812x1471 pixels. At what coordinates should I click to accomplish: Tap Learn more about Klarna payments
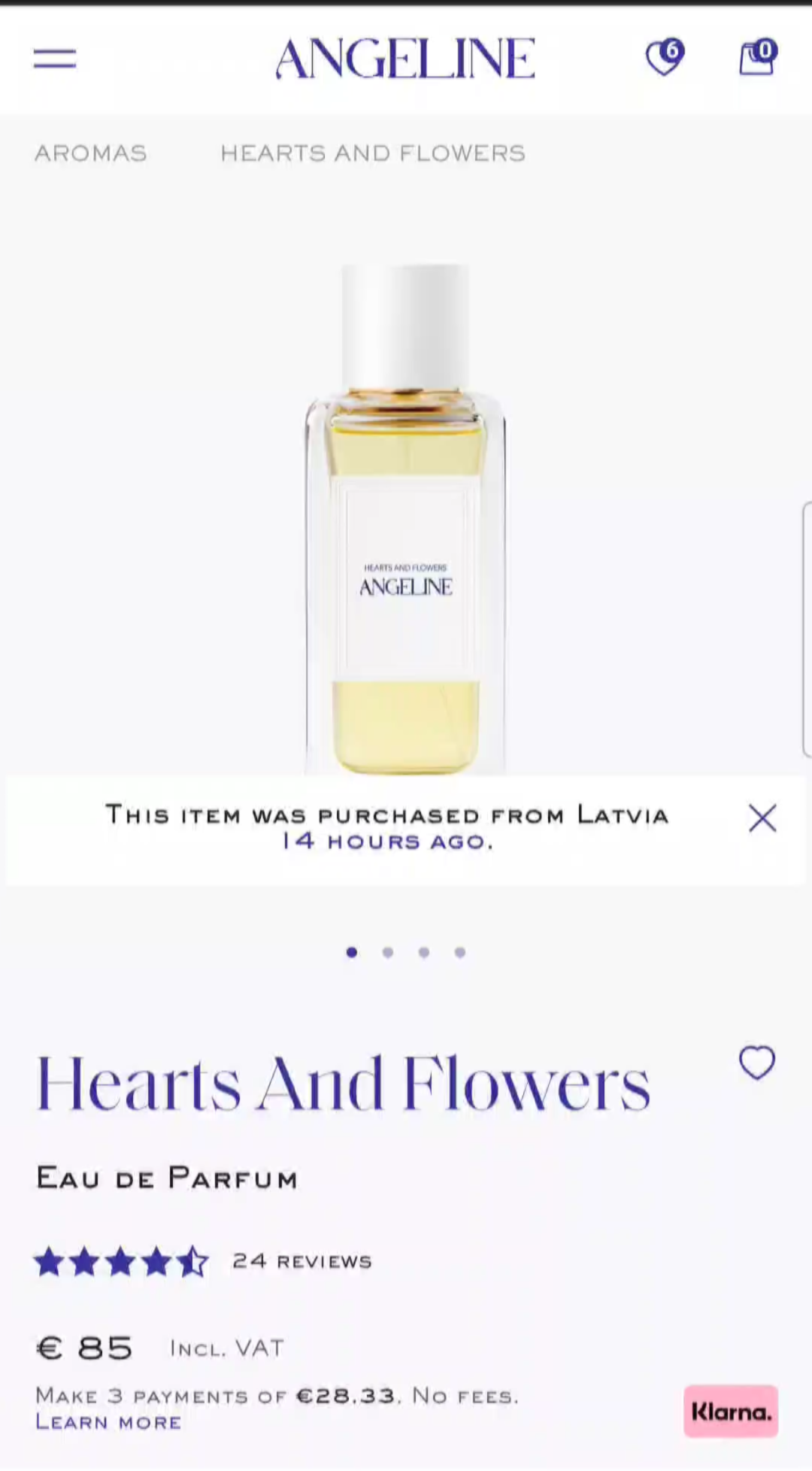[109, 1422]
